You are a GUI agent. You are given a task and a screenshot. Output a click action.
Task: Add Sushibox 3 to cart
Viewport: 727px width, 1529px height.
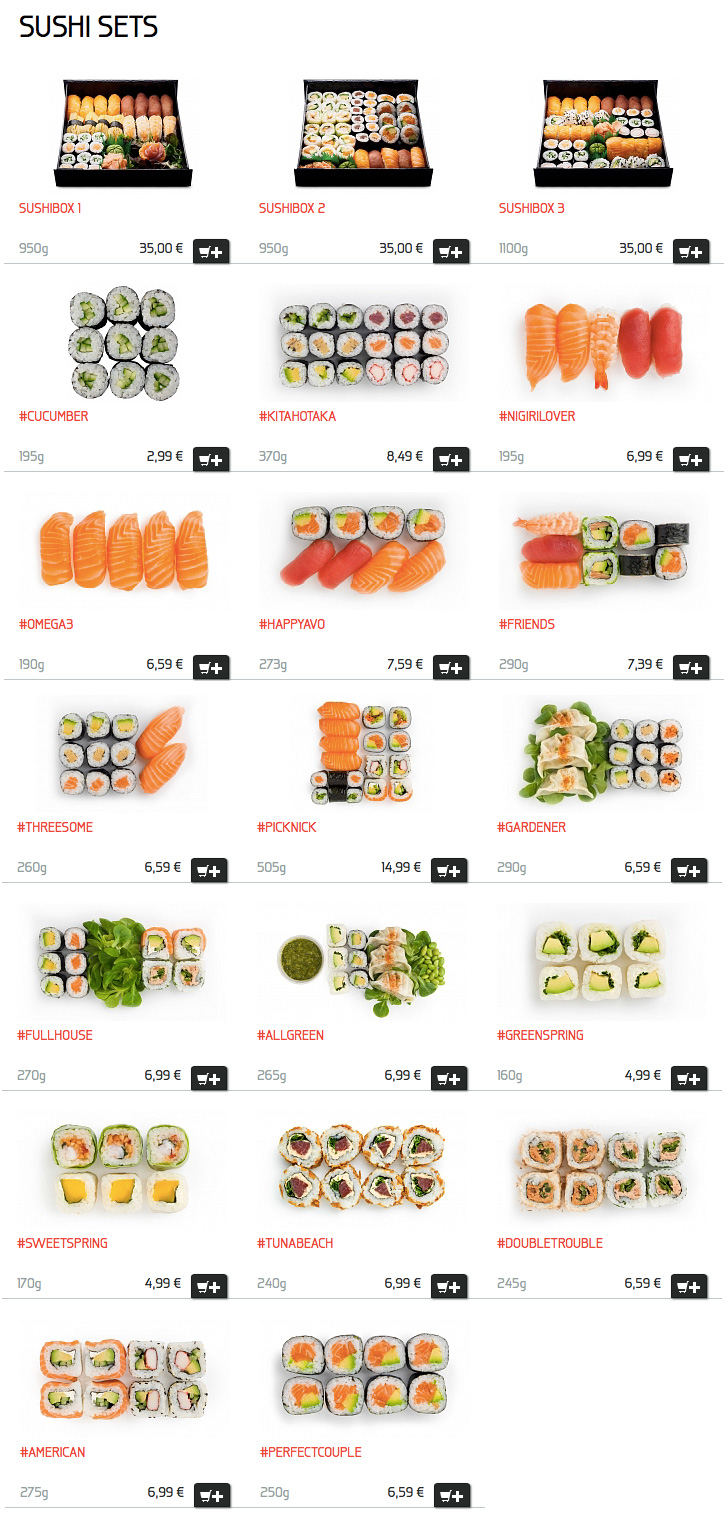tap(691, 252)
